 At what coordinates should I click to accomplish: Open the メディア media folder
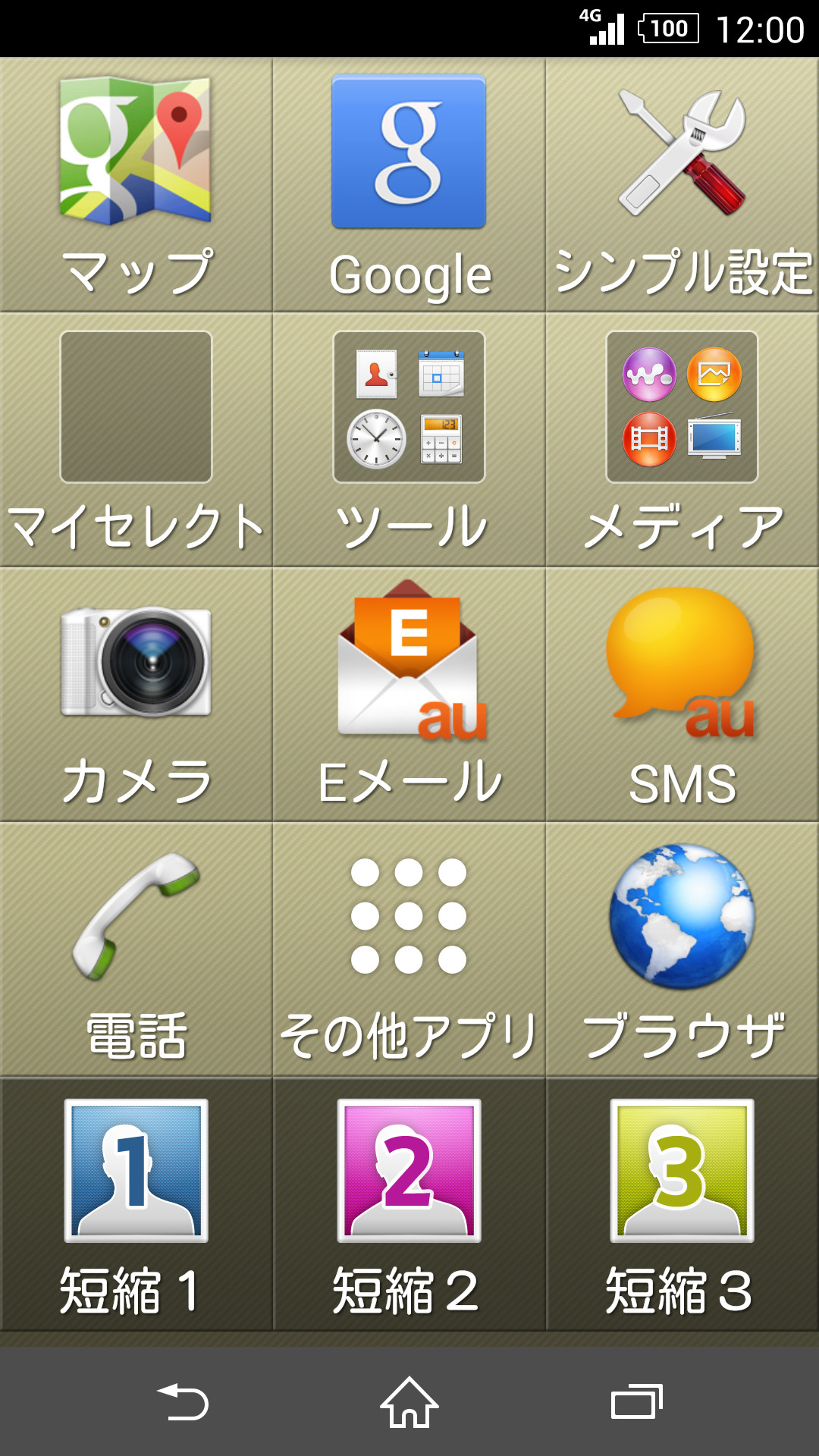coord(682,440)
